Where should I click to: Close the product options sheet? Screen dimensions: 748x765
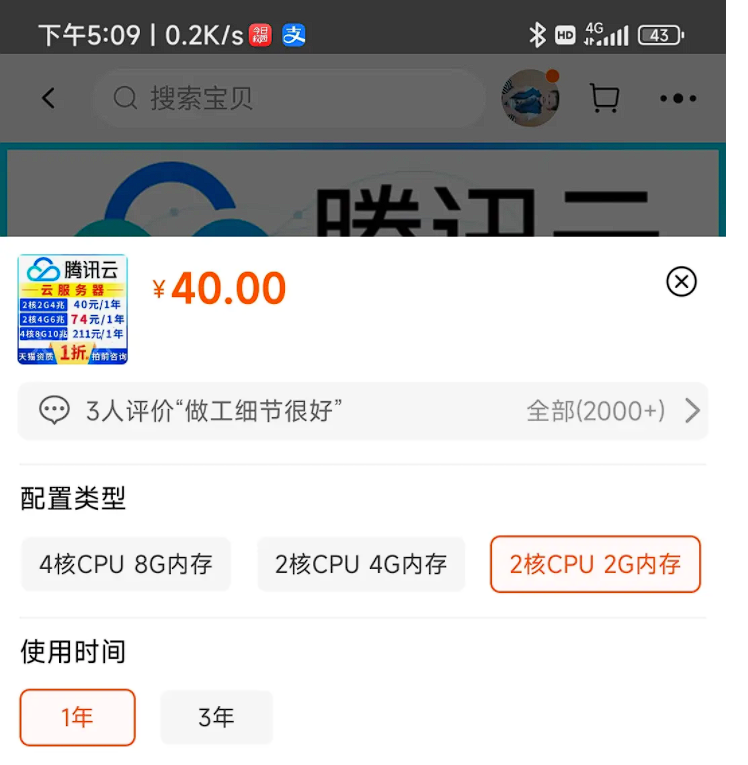681,282
